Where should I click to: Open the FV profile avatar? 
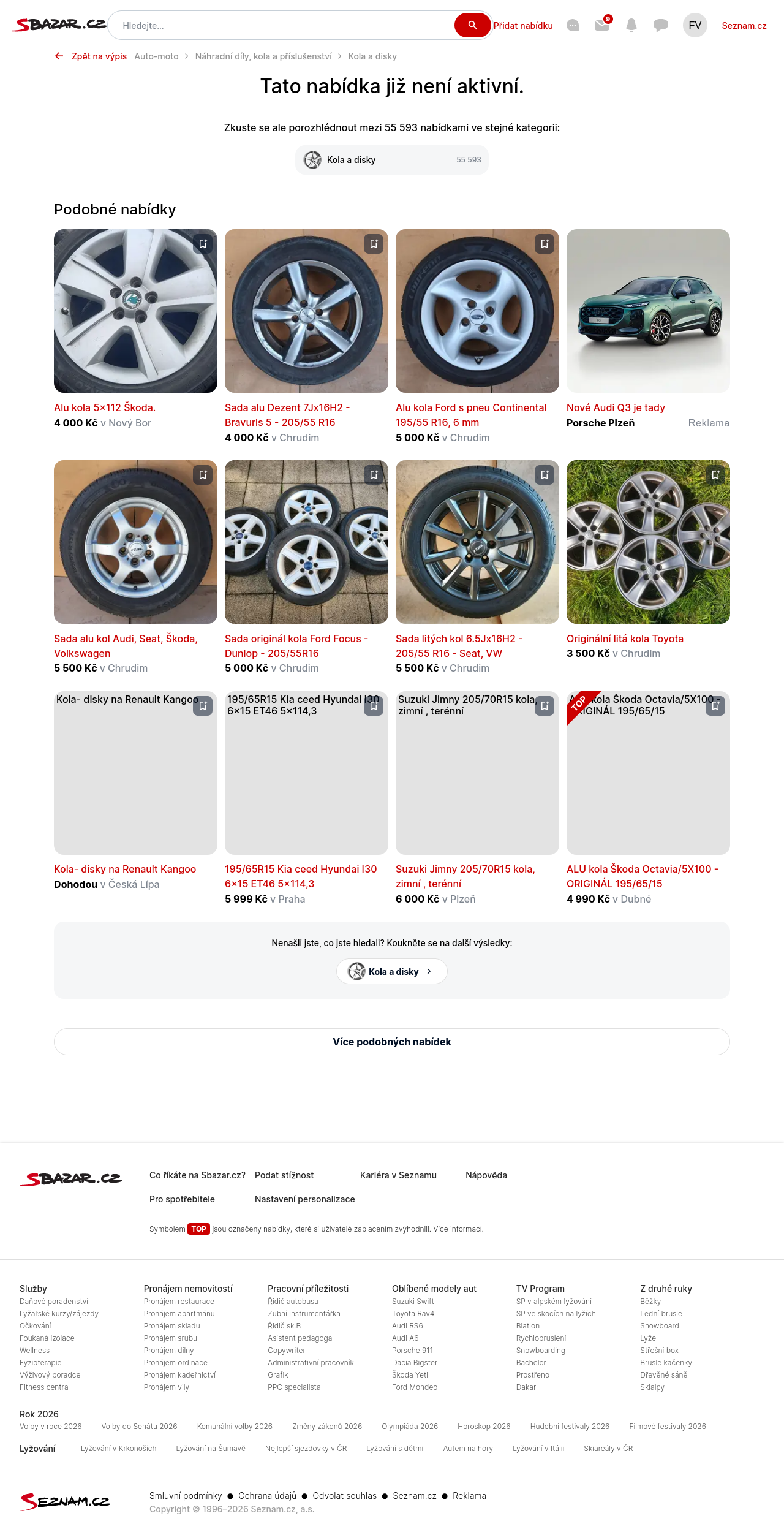[x=695, y=25]
